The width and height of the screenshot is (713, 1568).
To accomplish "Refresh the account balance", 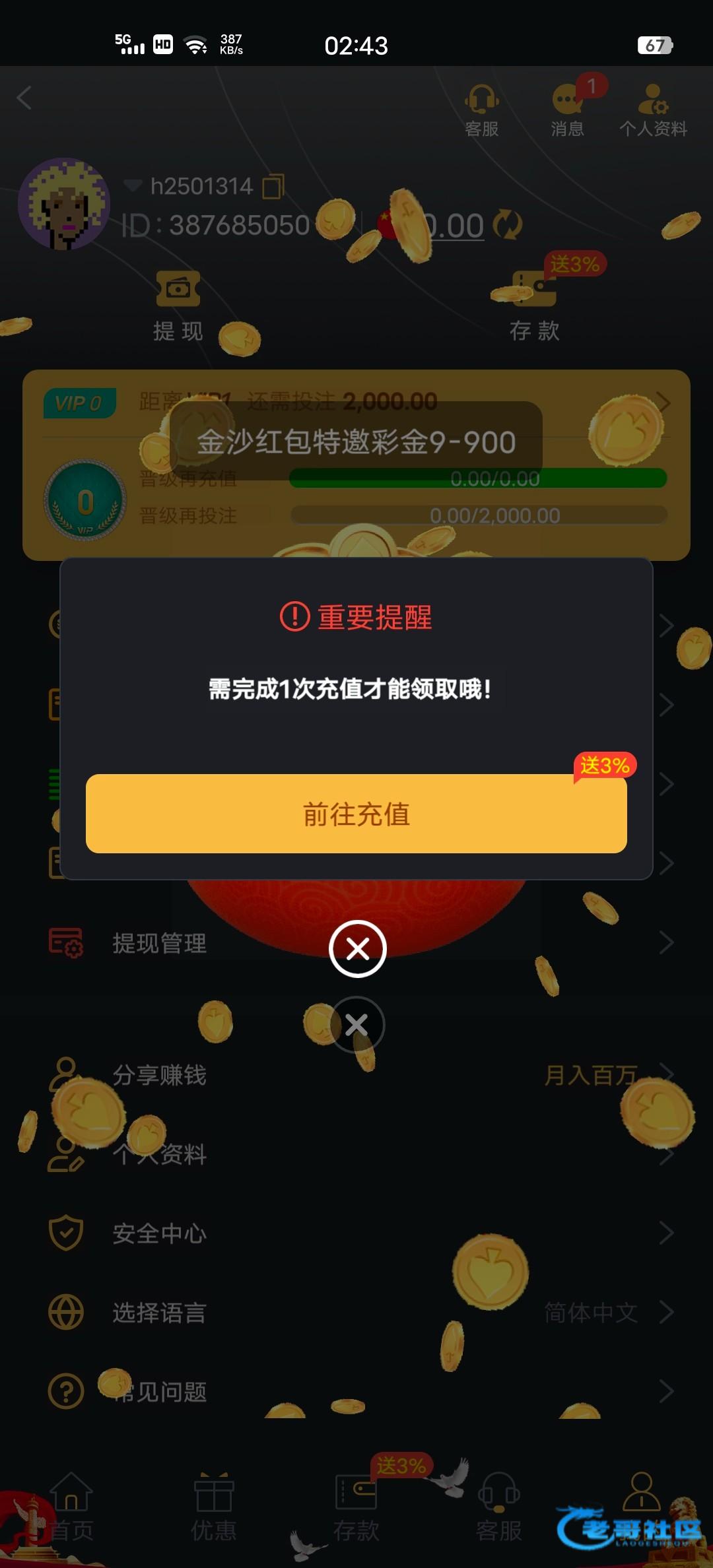I will click(x=508, y=226).
